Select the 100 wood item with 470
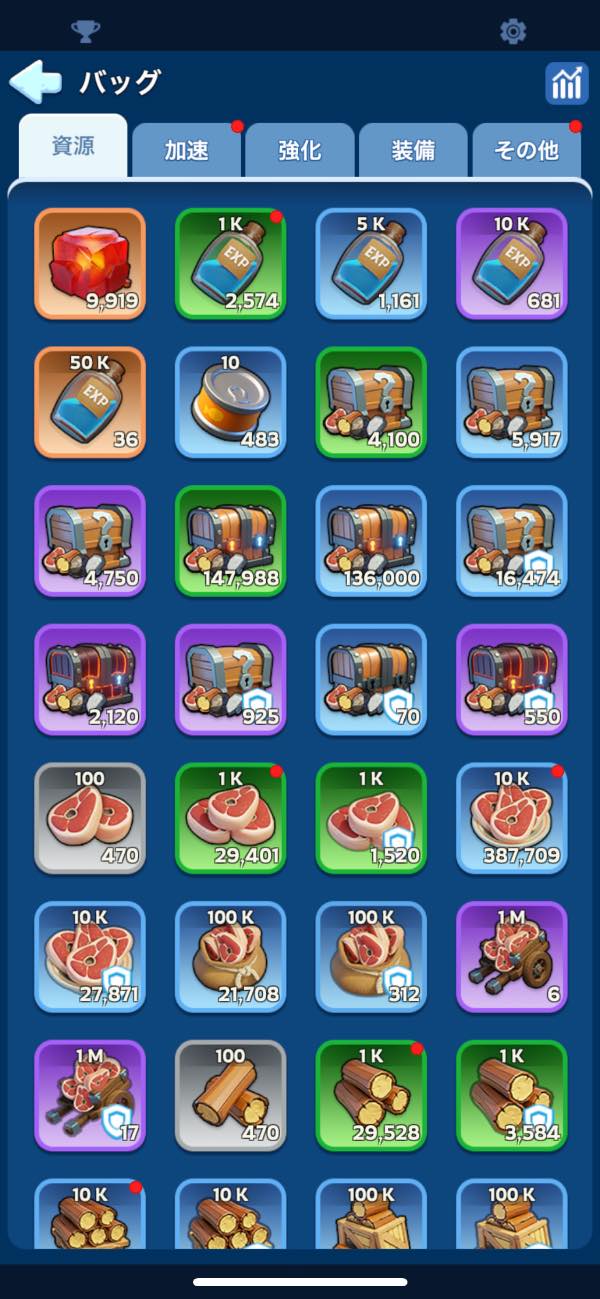 (231, 1096)
